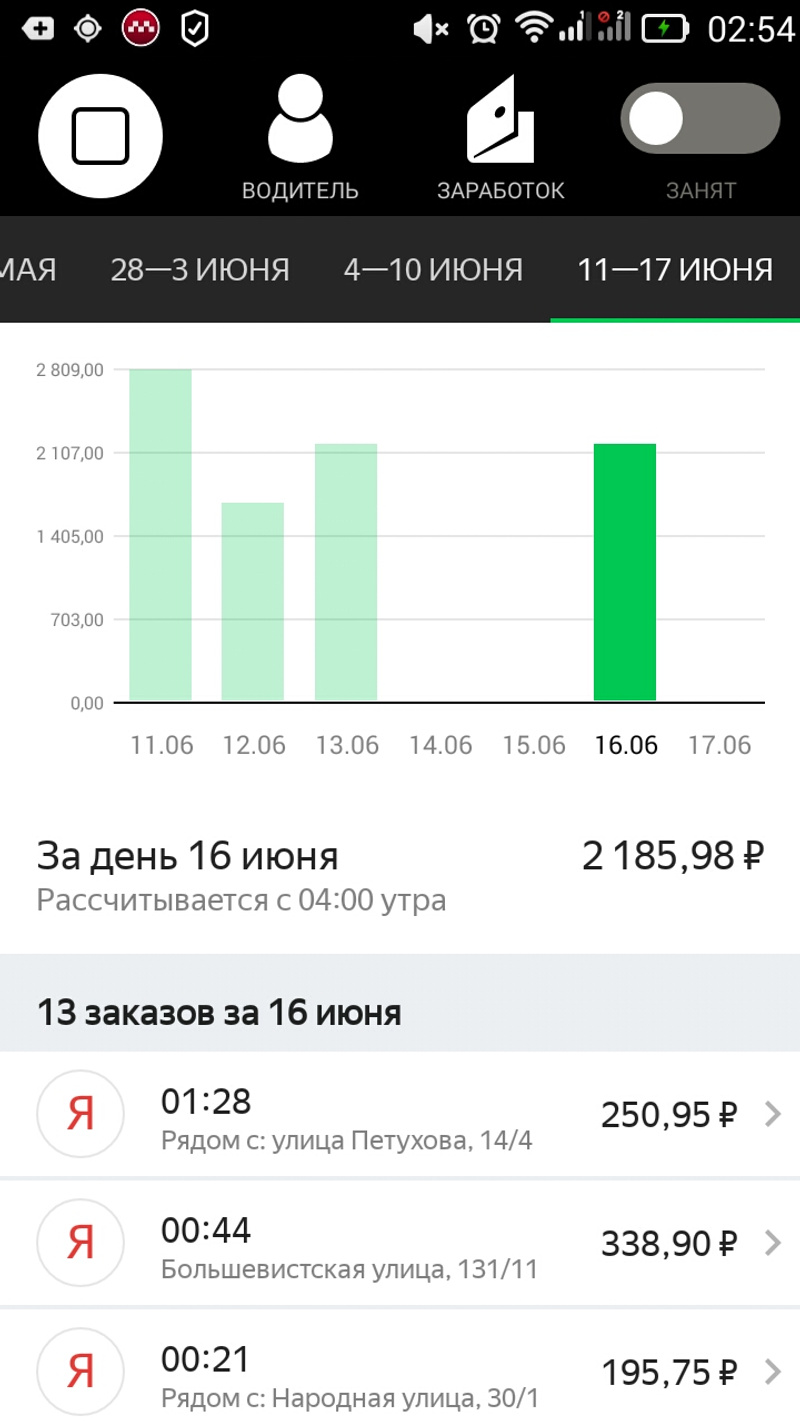This screenshot has width=800, height=1422.
Task: Open the 00:44 order at Большевистская улица
Action: 400,1243
